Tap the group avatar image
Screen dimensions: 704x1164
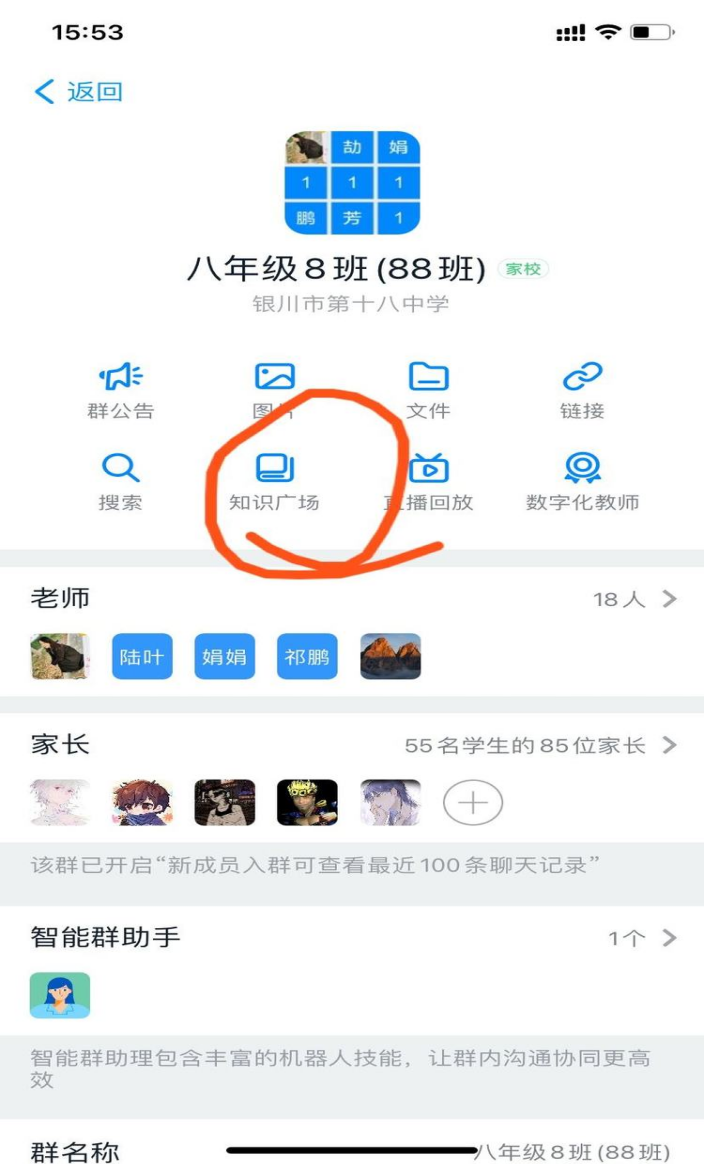pyautogui.click(x=352, y=183)
